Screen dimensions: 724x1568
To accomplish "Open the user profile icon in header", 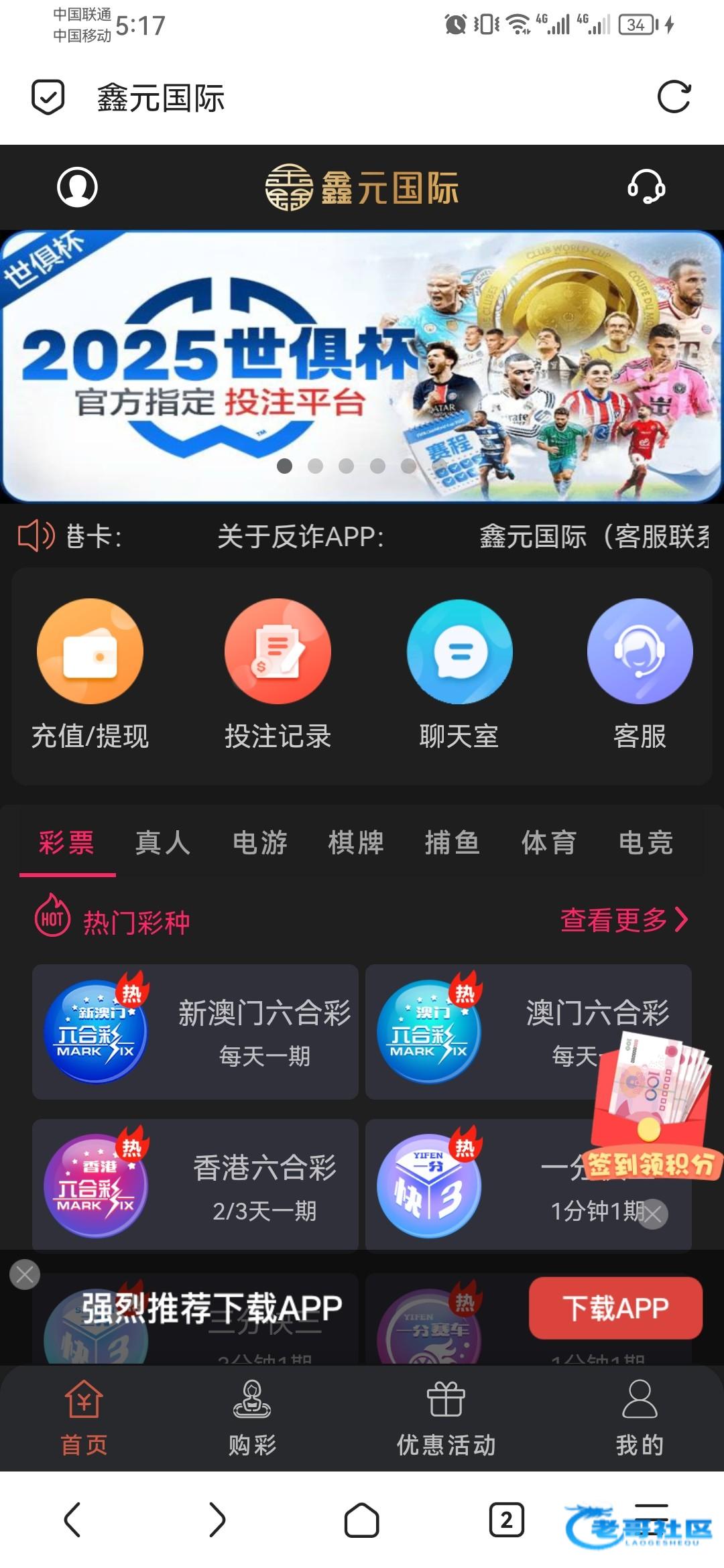I will pyautogui.click(x=77, y=187).
